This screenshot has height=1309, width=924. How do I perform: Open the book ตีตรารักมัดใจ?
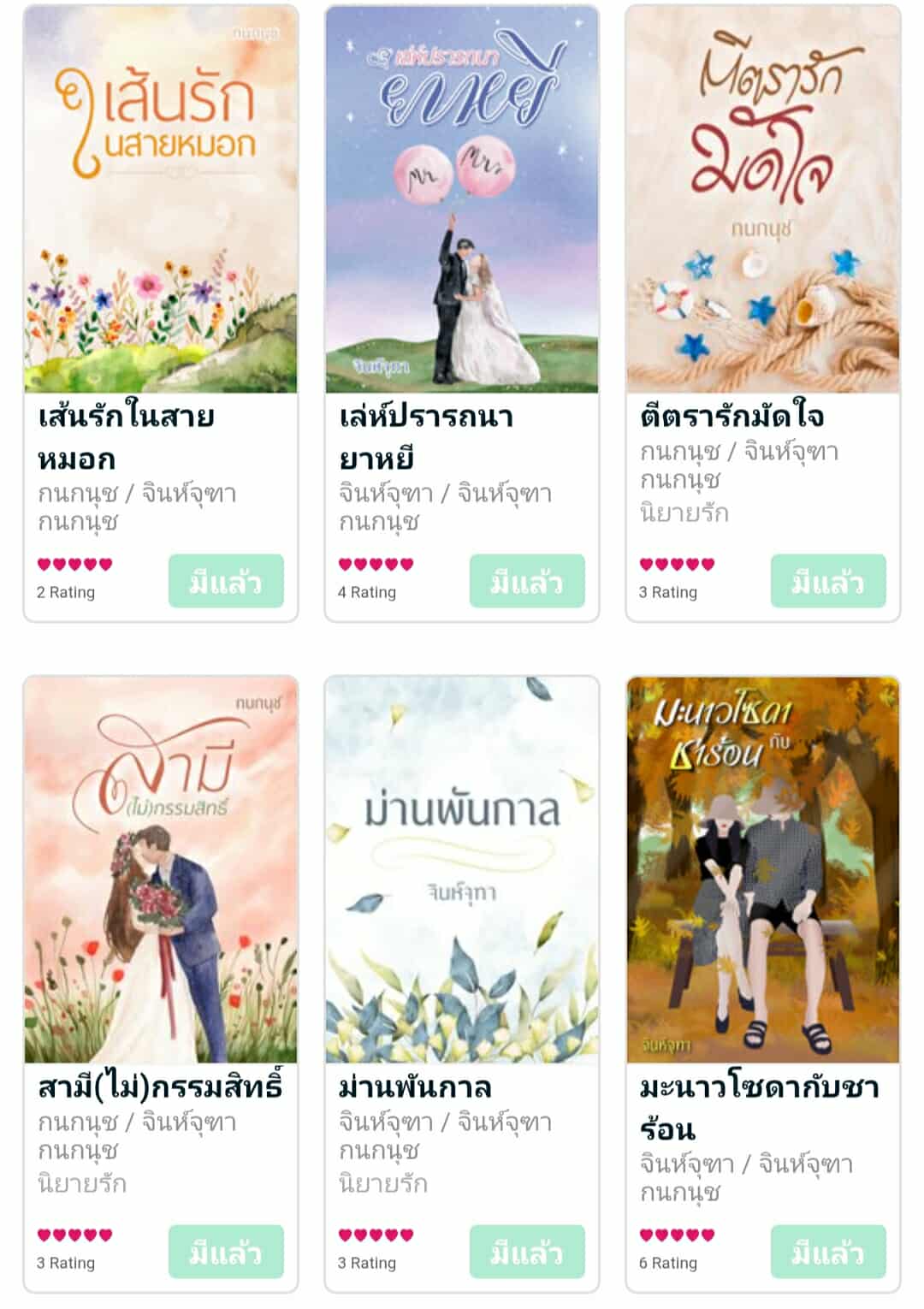point(763,201)
